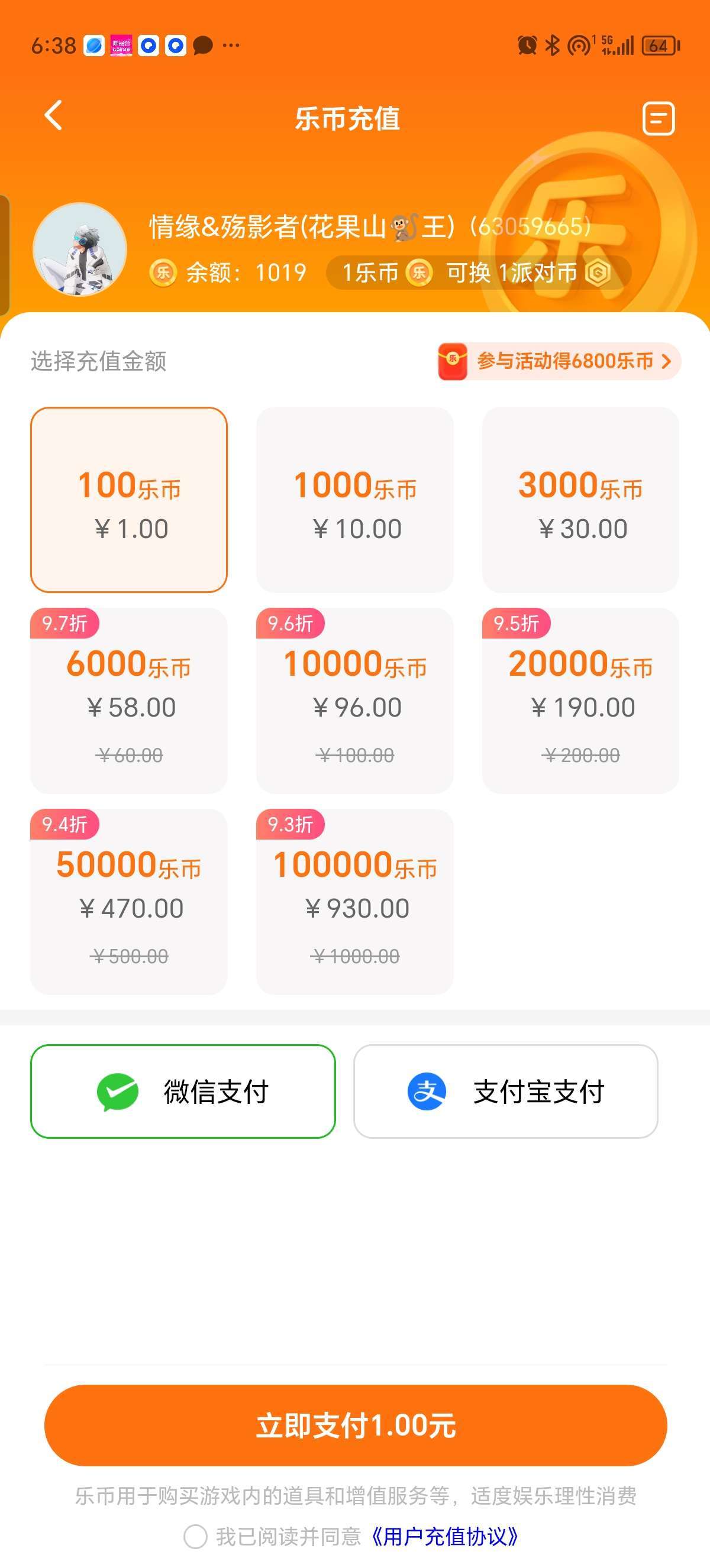710x1568 pixels.
Task: Choose the 100000乐币 package for ¥930.00
Action: (x=355, y=902)
